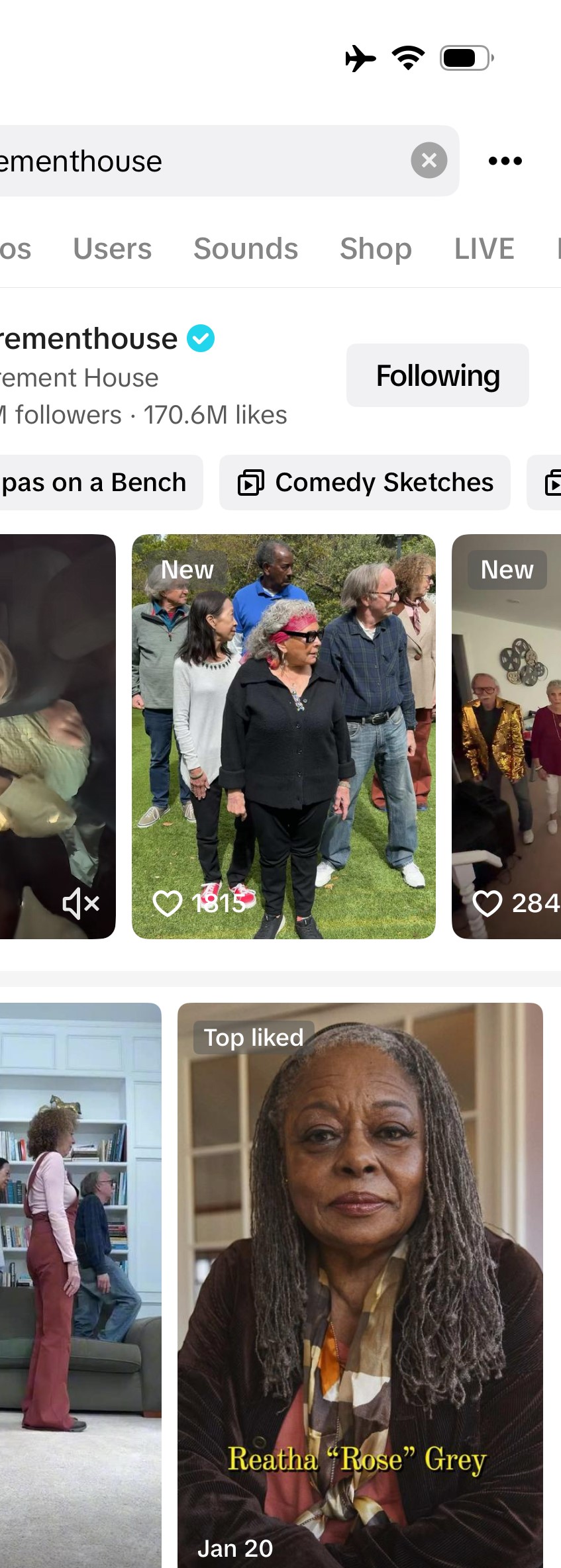
Task: Tap the search box with 'ementhouse' text
Action: 199,161
